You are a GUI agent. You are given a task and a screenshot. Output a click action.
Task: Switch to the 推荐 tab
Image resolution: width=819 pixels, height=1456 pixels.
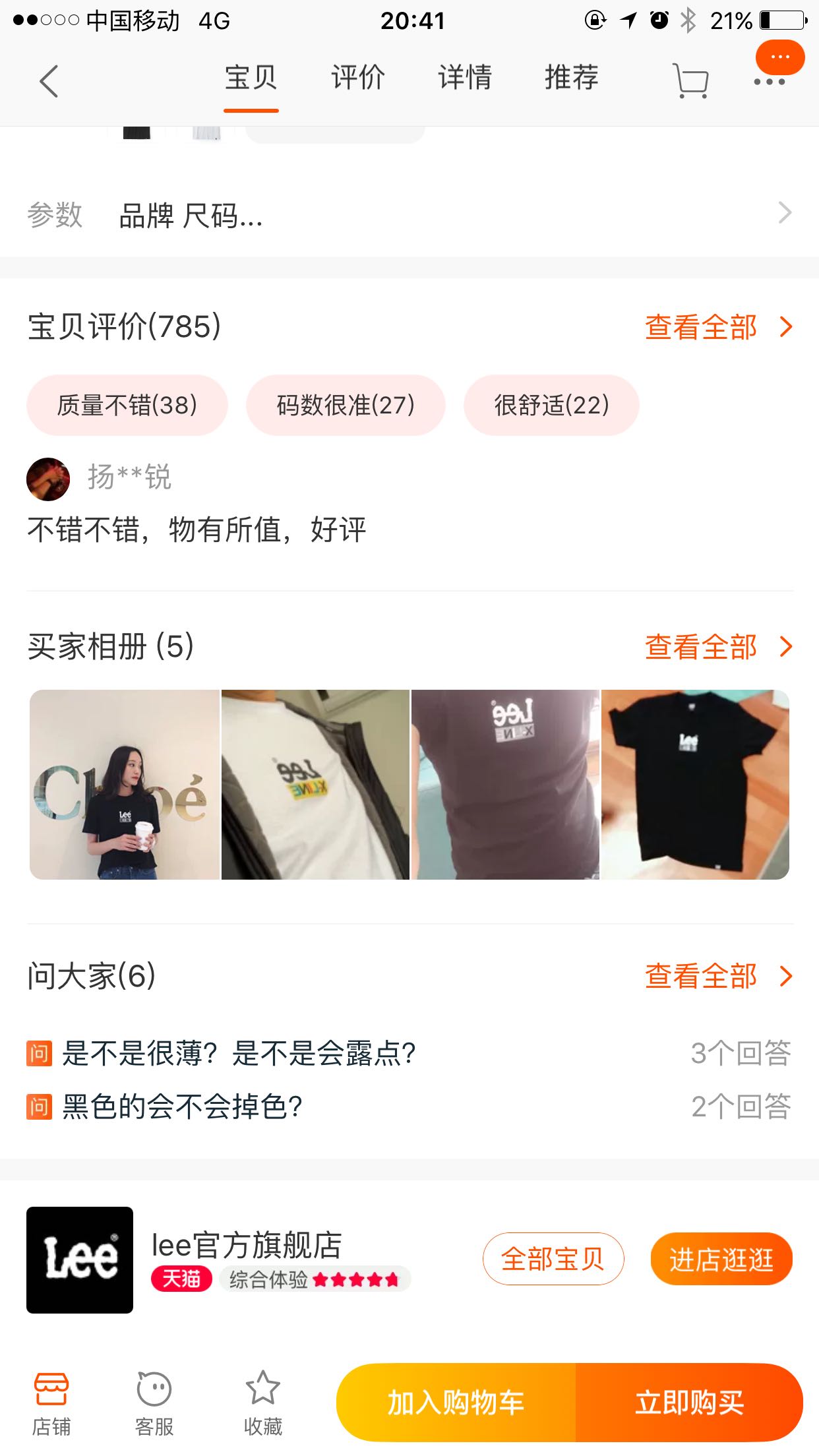point(572,78)
